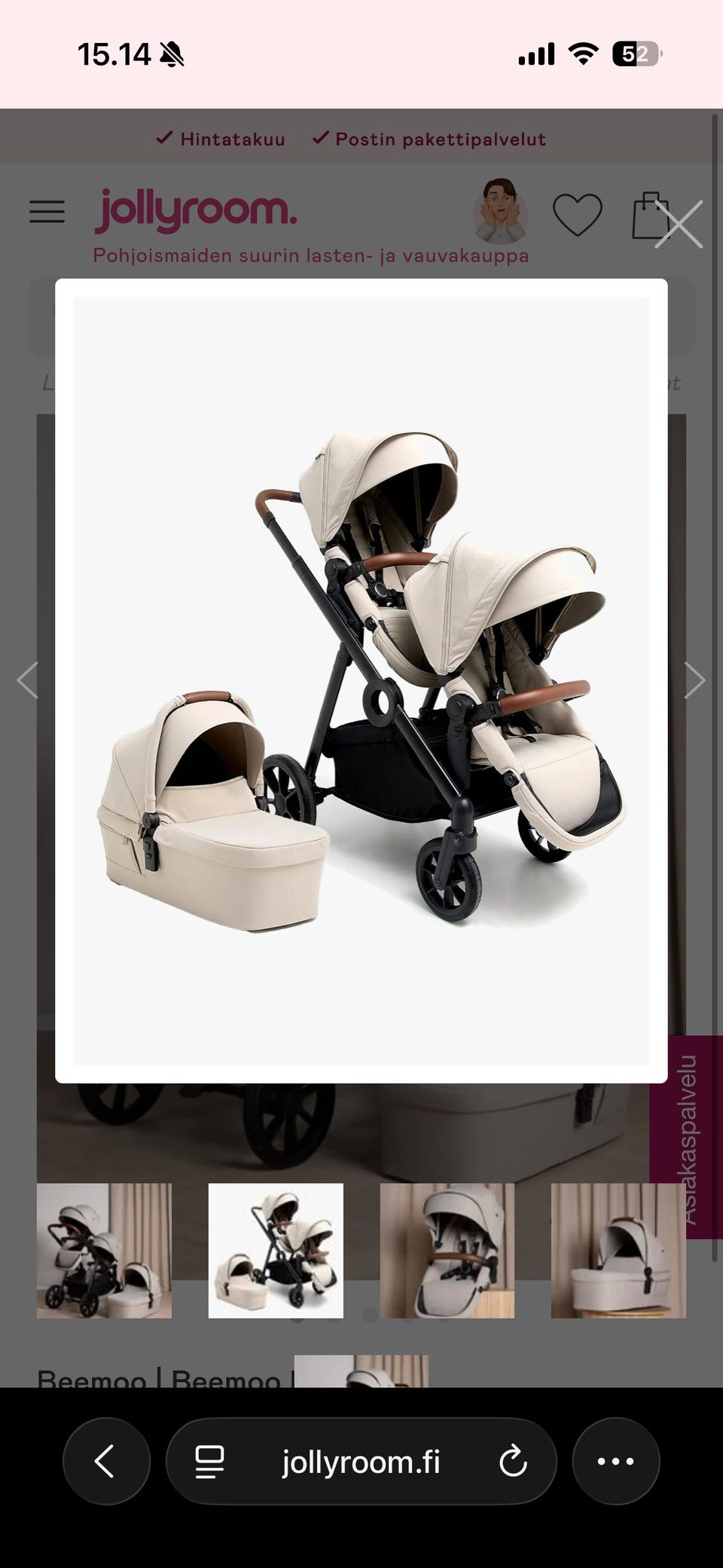Open the jollyroom.fi address bar
This screenshot has width=723, height=1568.
(x=361, y=1461)
